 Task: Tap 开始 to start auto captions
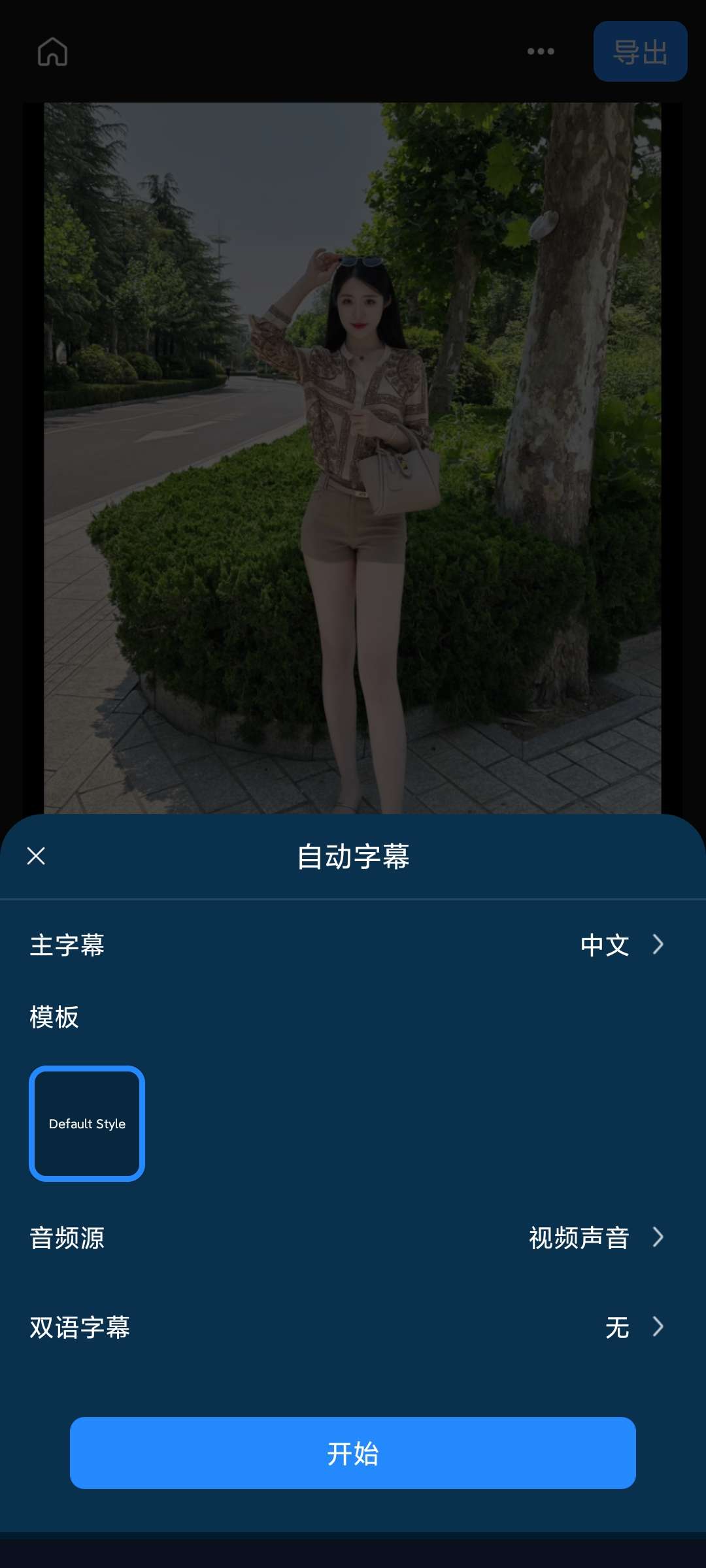353,1453
